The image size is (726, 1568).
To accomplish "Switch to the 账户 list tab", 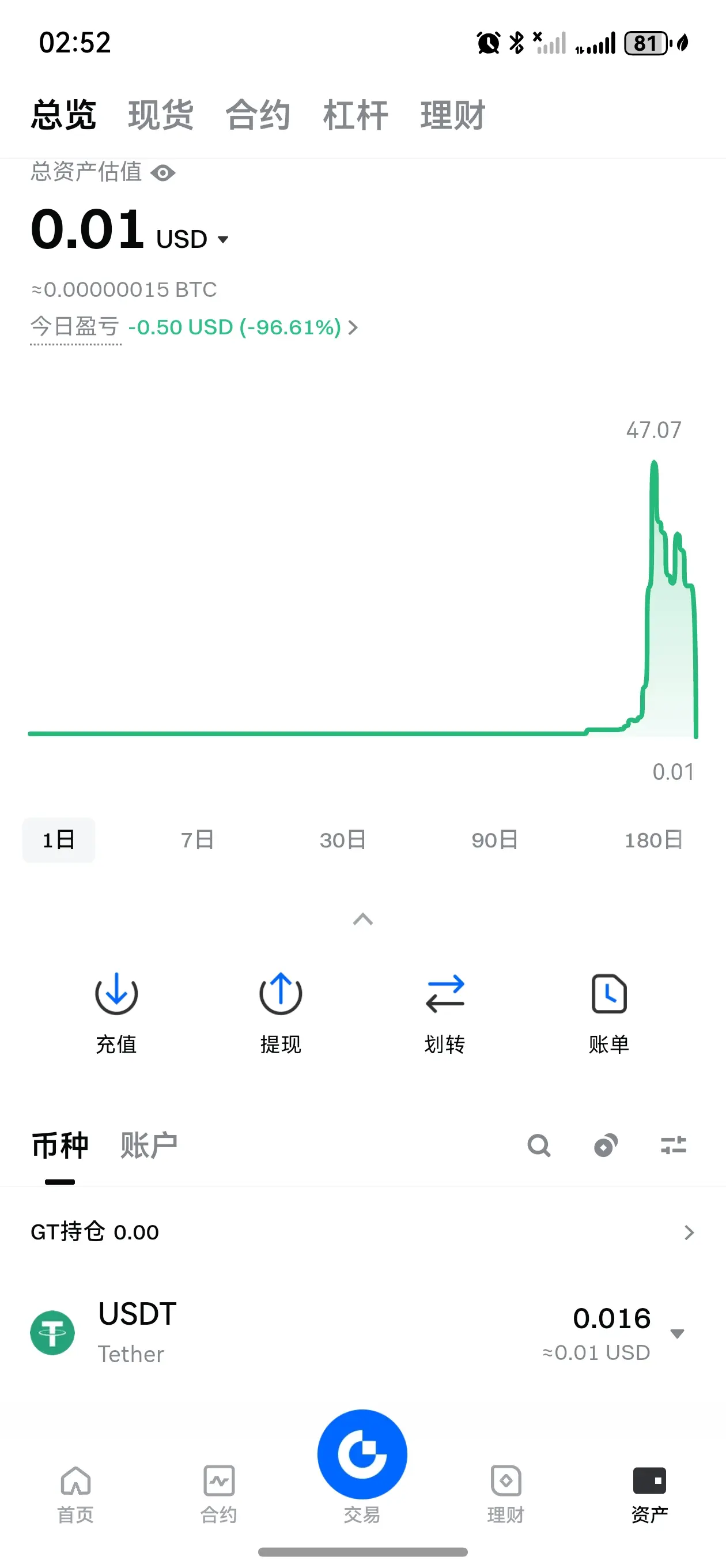I will coord(149,1145).
